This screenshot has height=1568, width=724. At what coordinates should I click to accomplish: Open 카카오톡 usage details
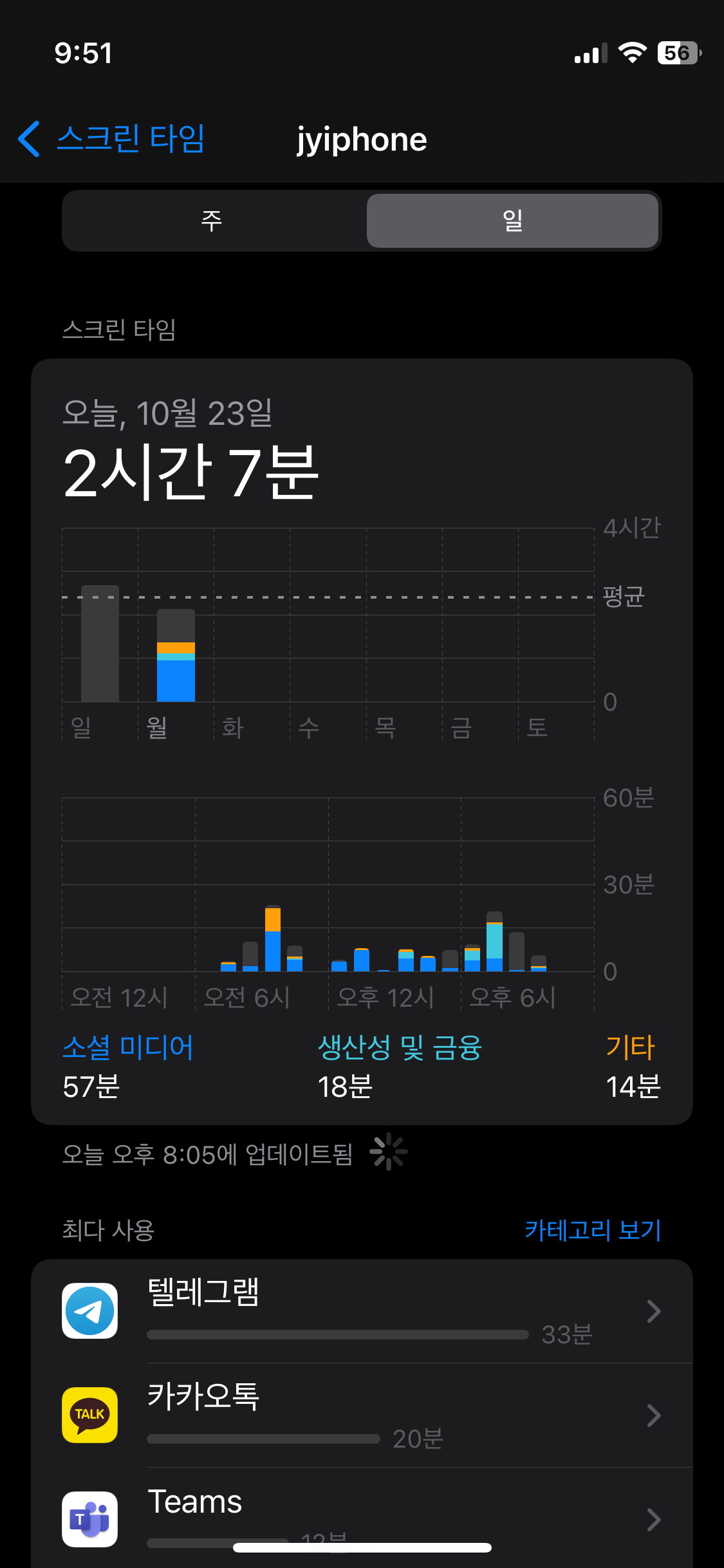coord(362,1415)
